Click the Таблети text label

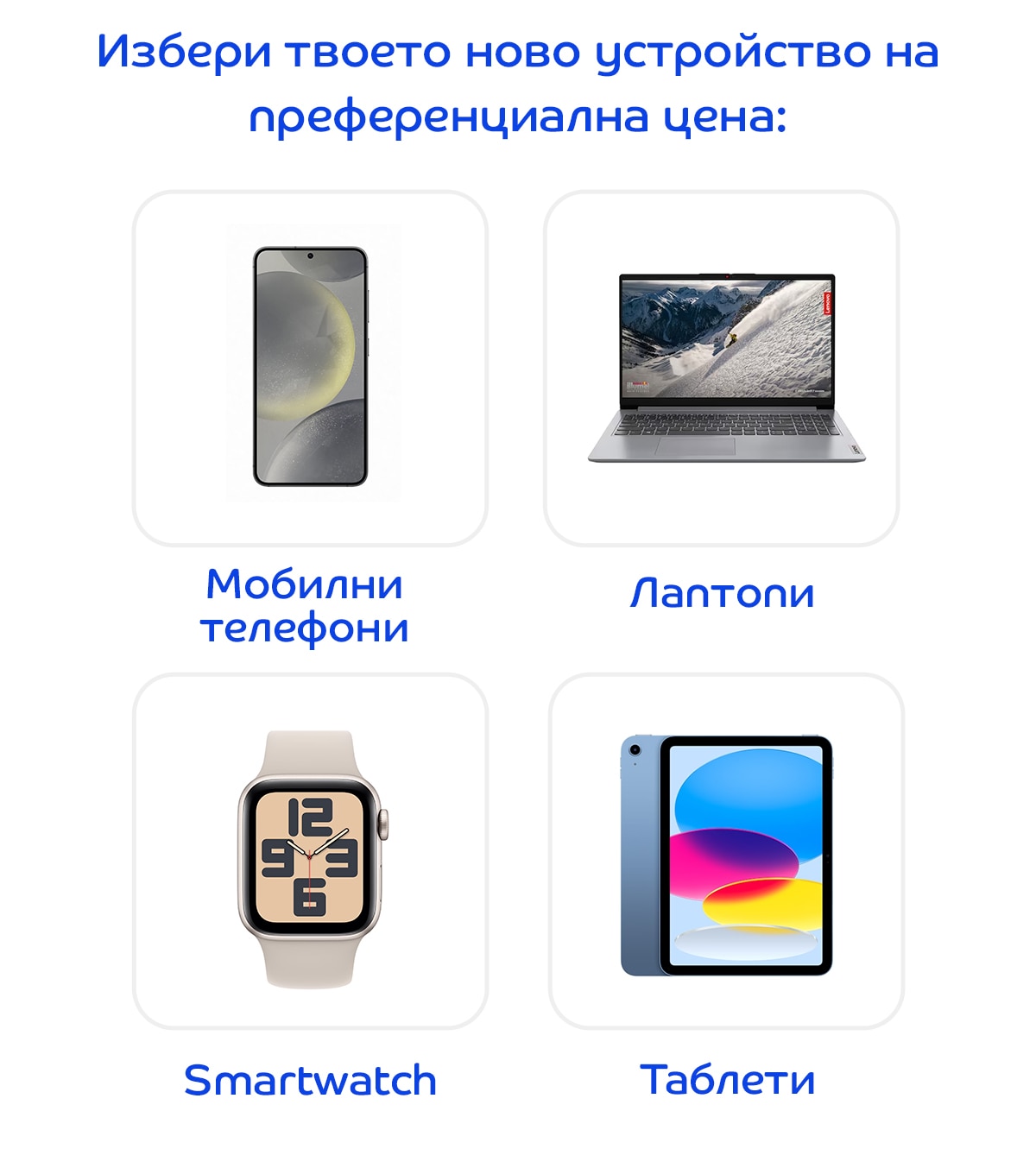730,1077
